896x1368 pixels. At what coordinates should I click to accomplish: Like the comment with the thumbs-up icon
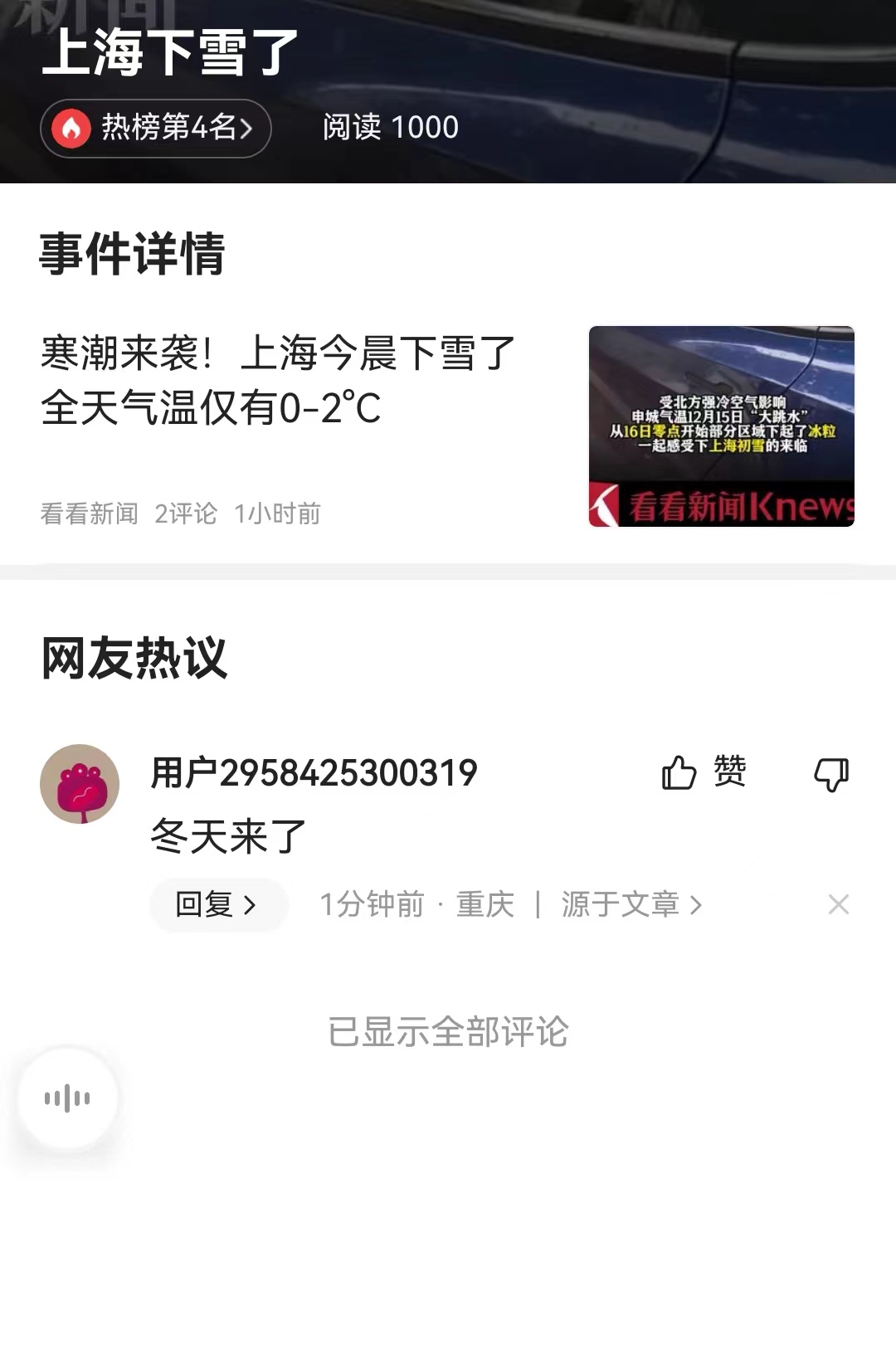[679, 772]
